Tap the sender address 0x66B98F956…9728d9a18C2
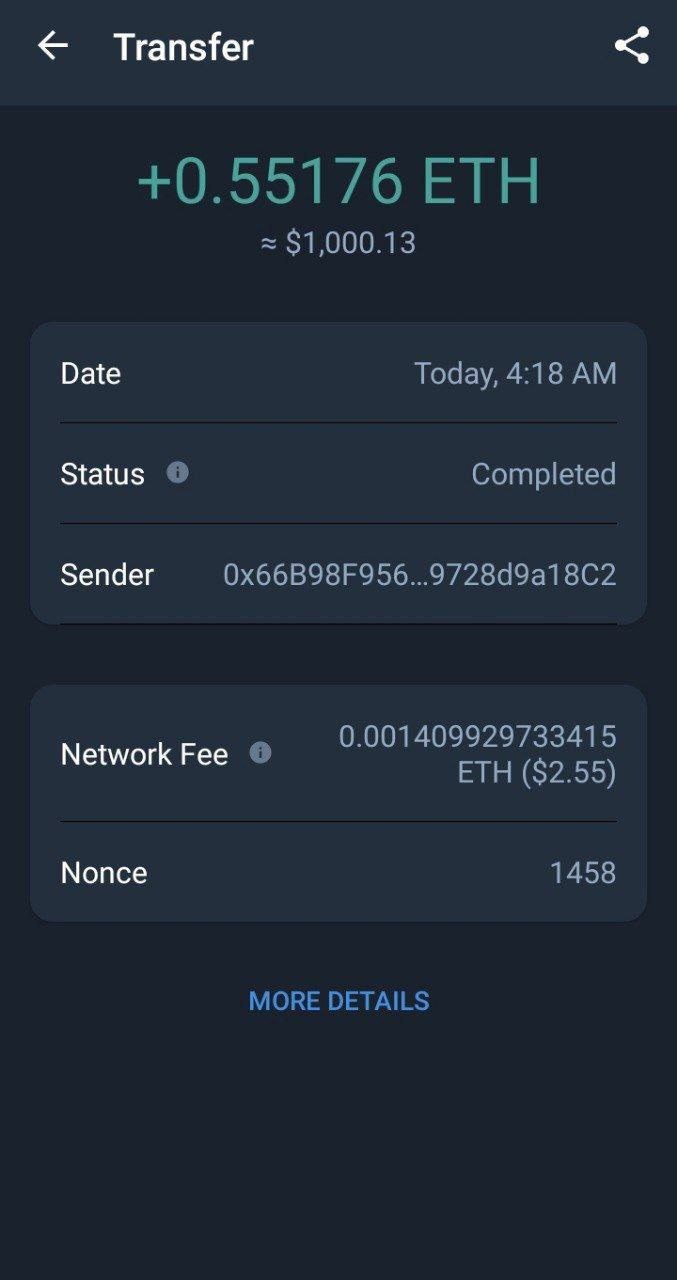The width and height of the screenshot is (677, 1280). 419,575
